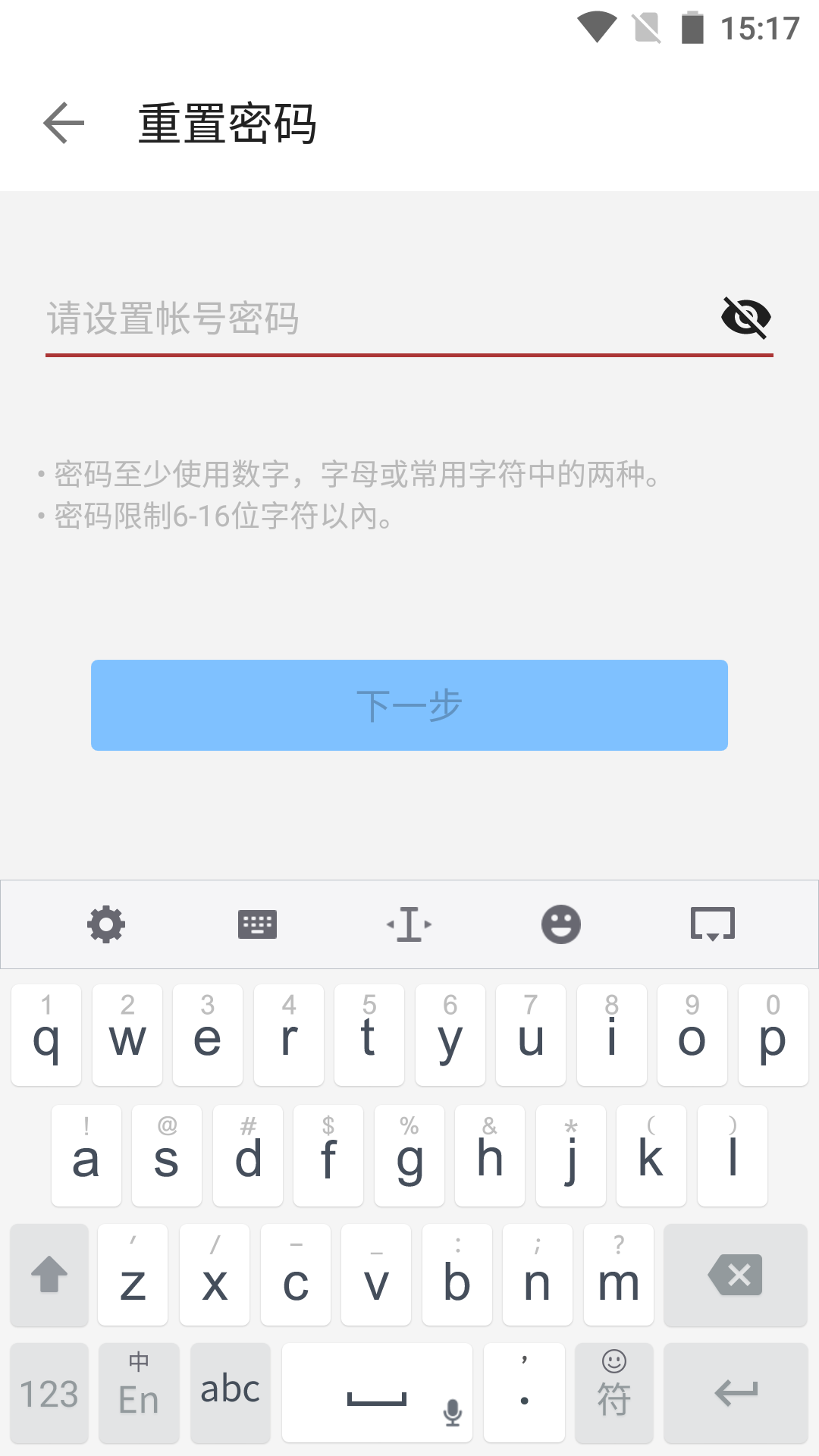Switch to the 123 number keypad
The image size is (819, 1456).
49,1393
